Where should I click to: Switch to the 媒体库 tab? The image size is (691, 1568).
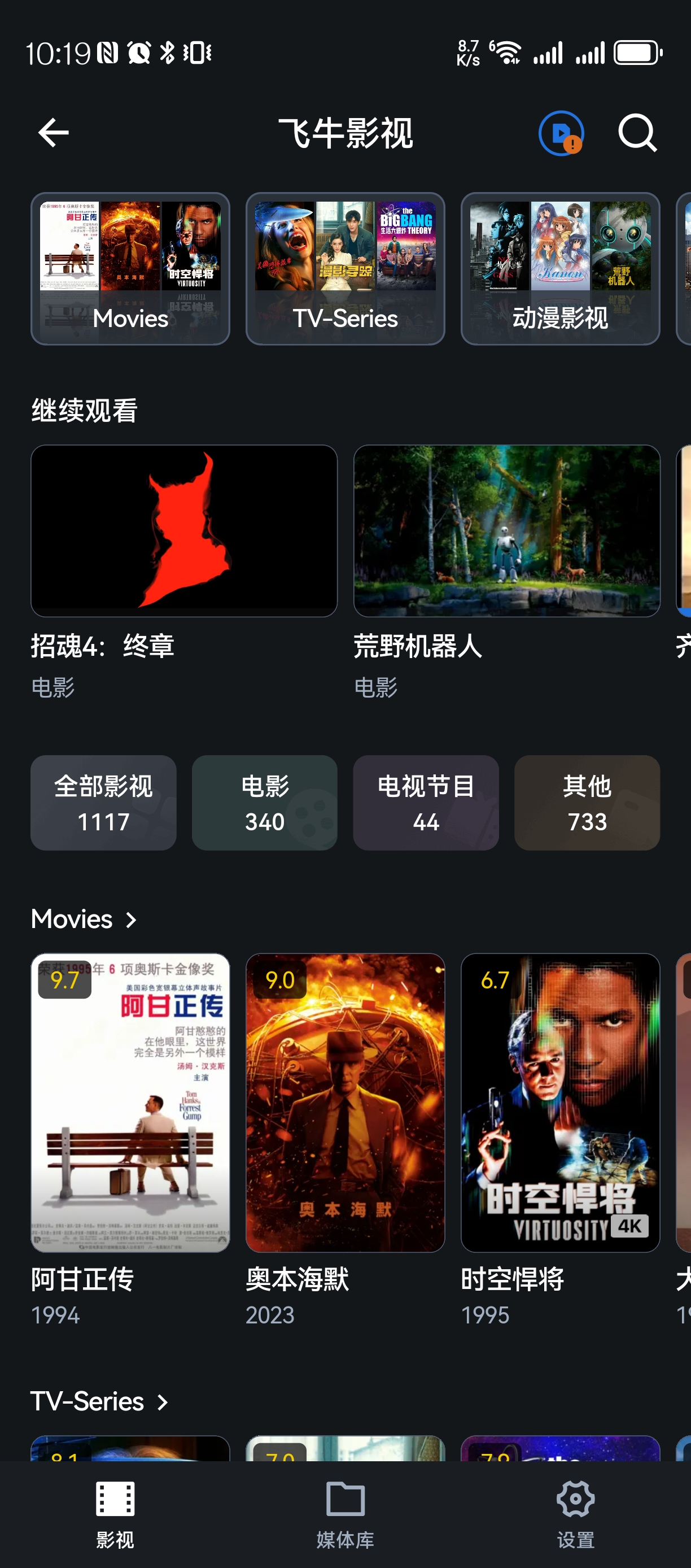[345, 1515]
